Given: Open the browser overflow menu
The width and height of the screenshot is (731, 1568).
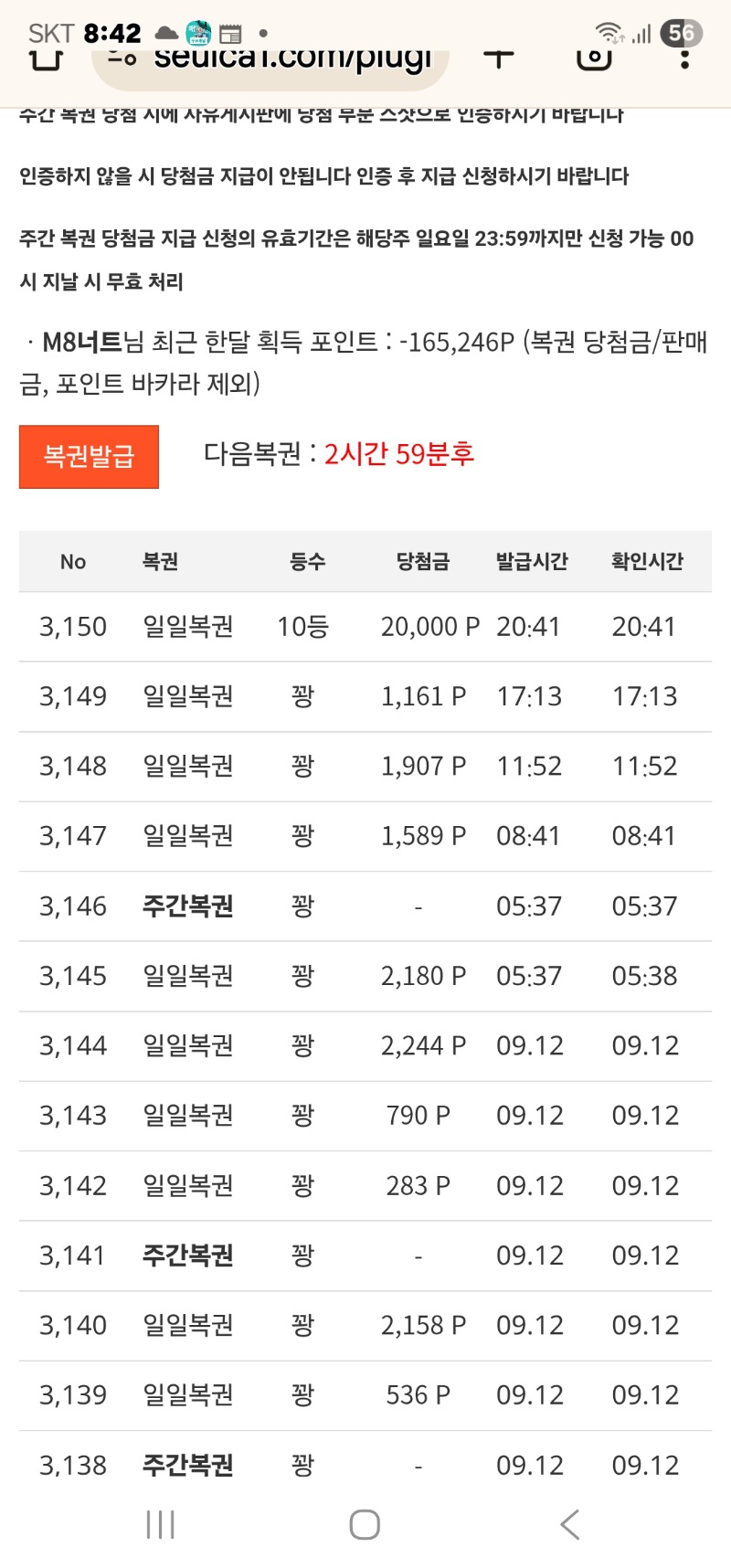Looking at the screenshot, I should tap(684, 58).
